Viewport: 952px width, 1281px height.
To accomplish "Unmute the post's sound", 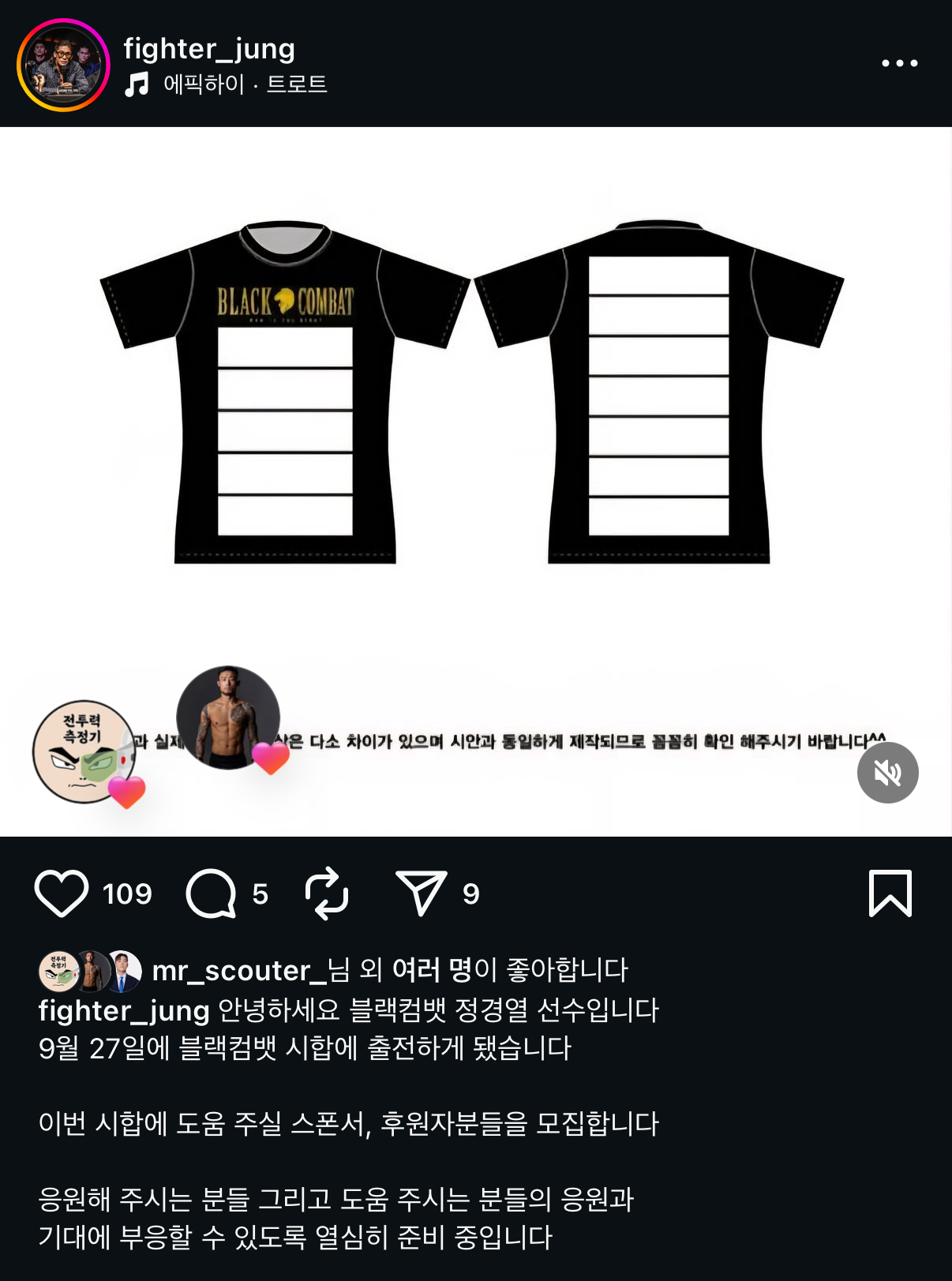I will click(x=887, y=773).
